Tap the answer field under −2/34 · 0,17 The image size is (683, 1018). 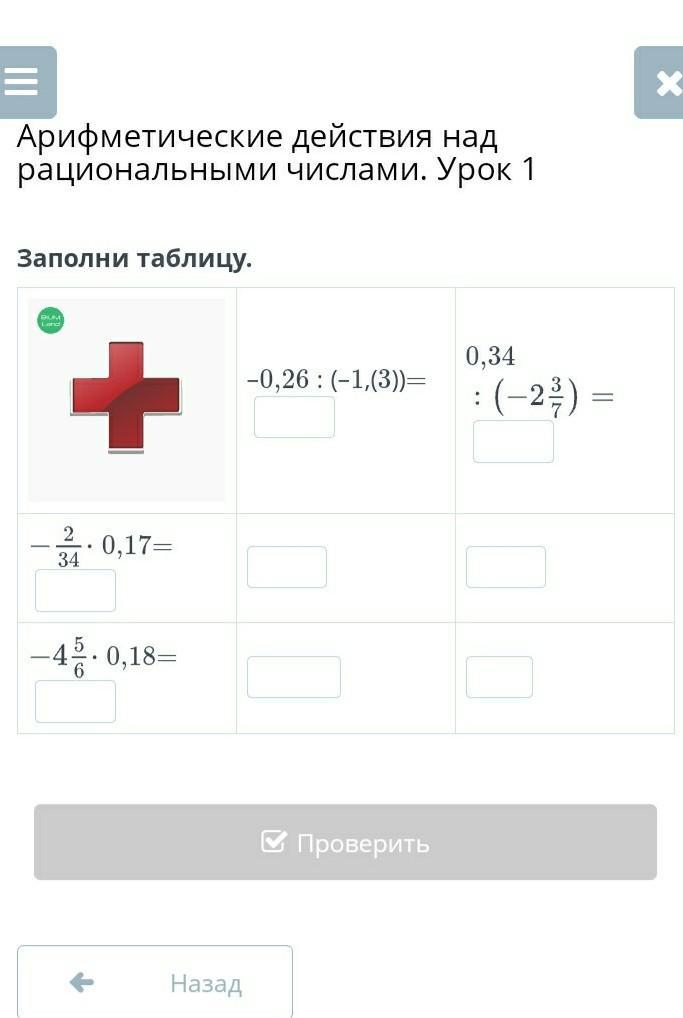75,590
